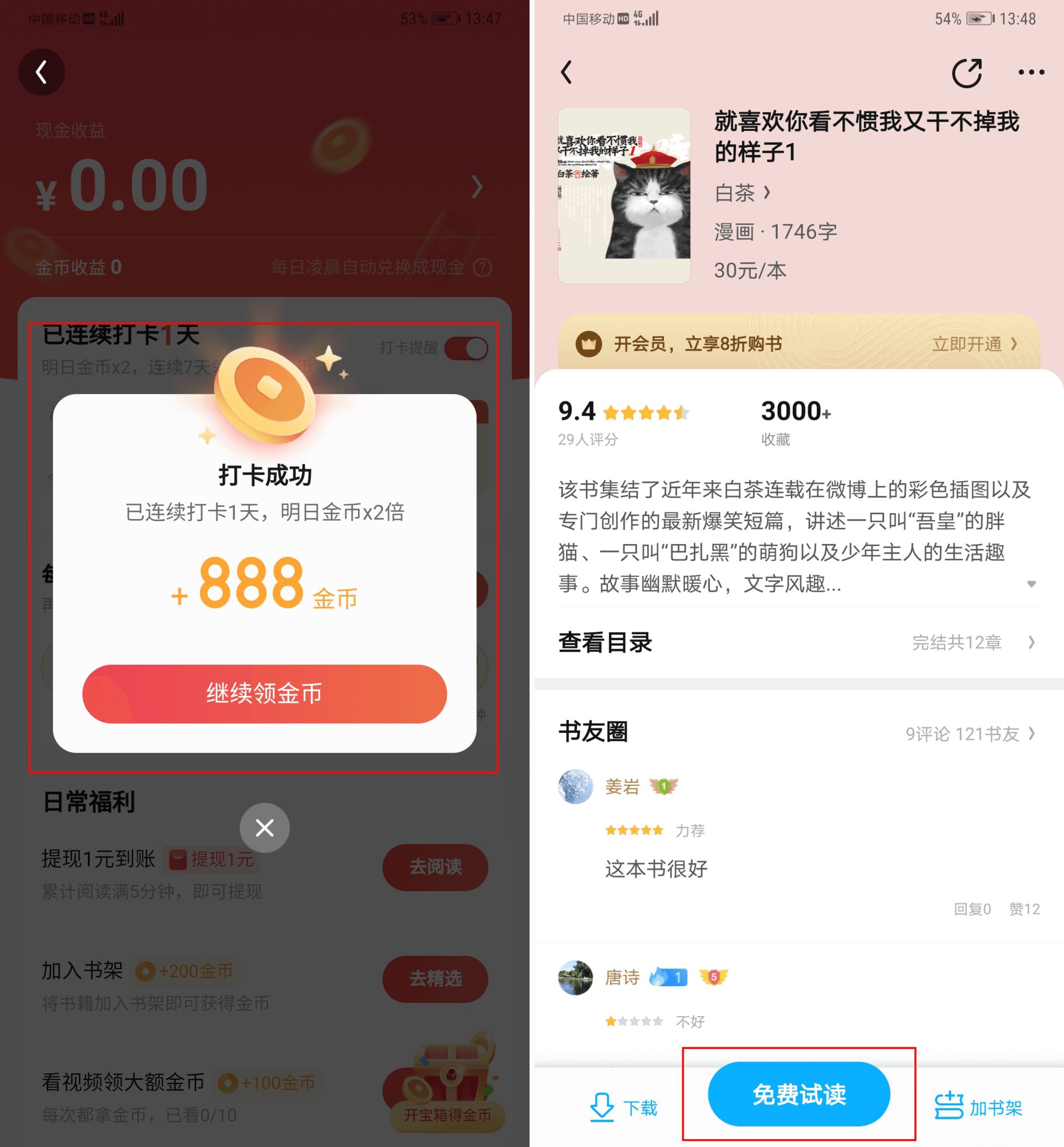Open the three-dot overflow menu
The height and width of the screenshot is (1147, 1064).
tap(1031, 73)
